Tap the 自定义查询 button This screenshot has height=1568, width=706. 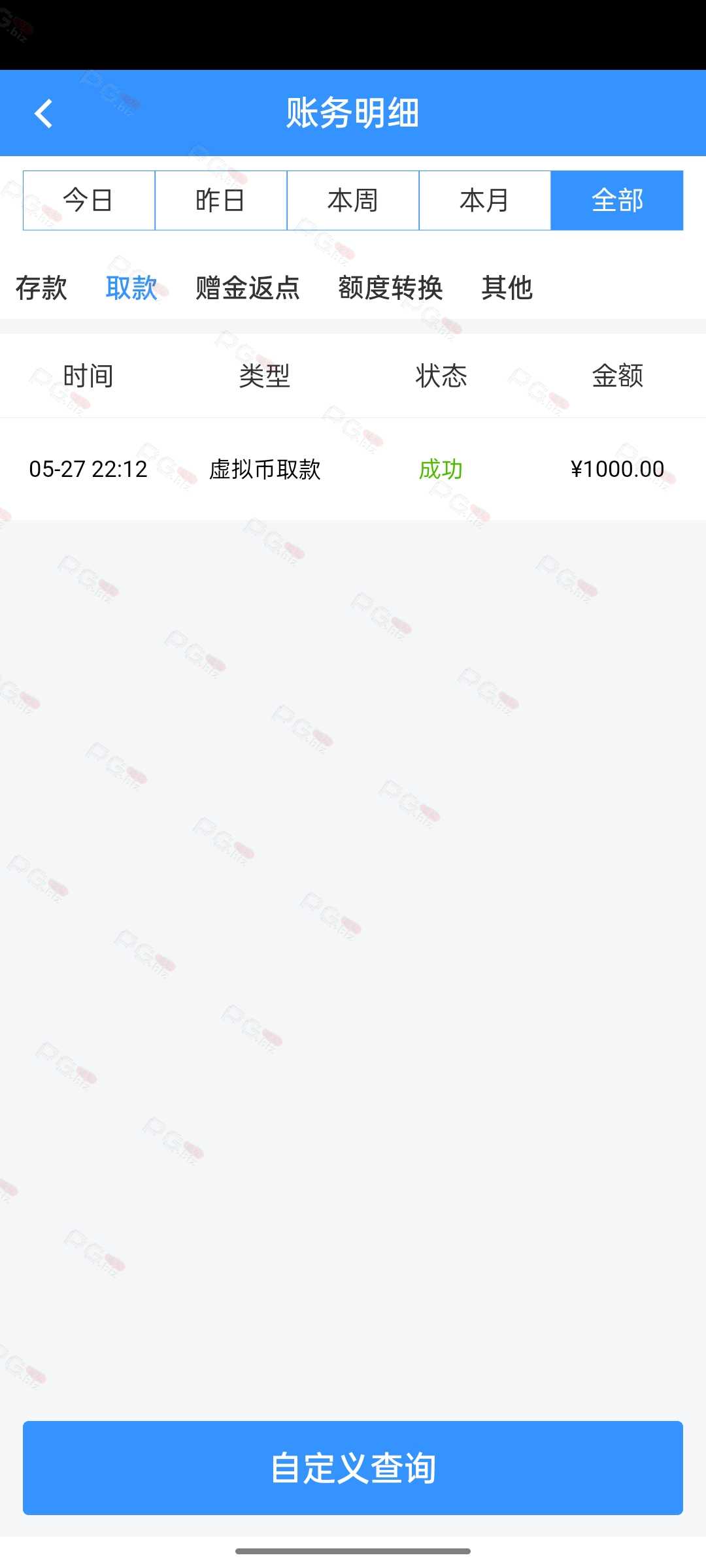(x=353, y=1467)
